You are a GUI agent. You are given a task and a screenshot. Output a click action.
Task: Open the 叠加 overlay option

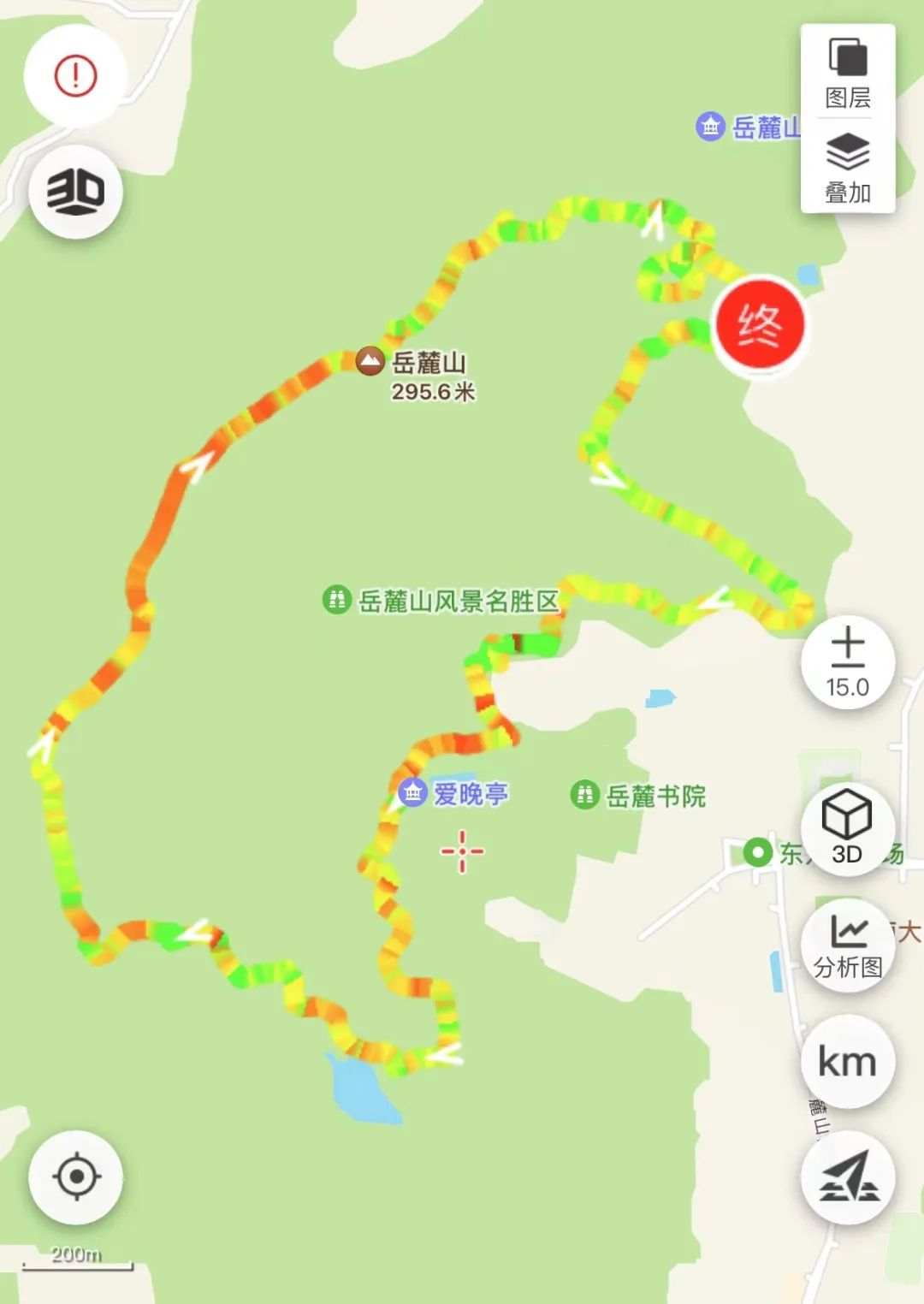click(847, 168)
